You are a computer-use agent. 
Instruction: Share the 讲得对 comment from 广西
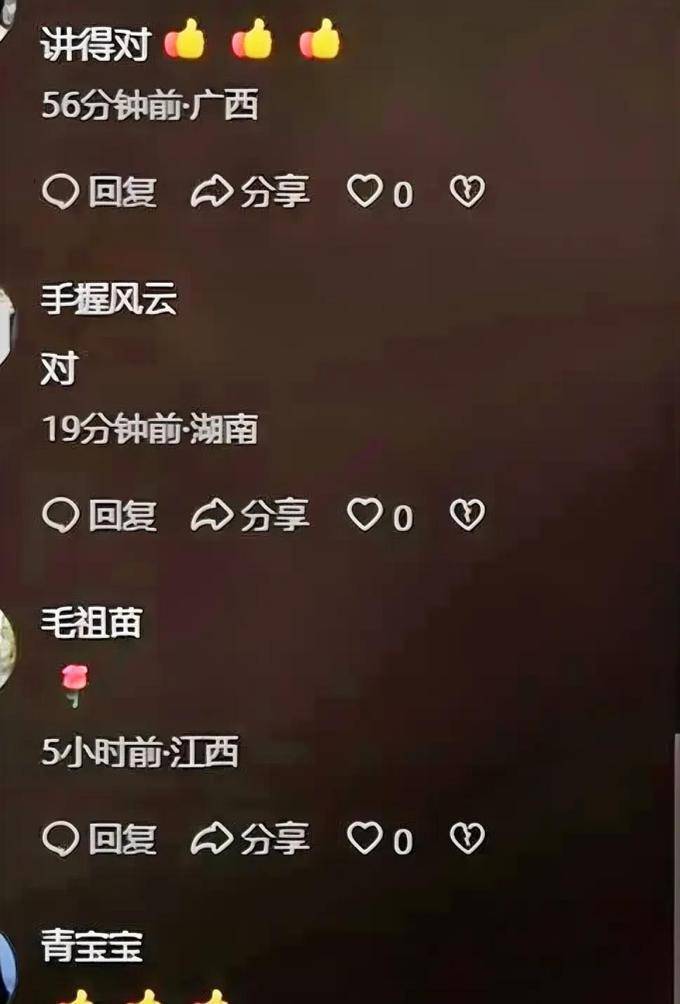click(x=250, y=191)
